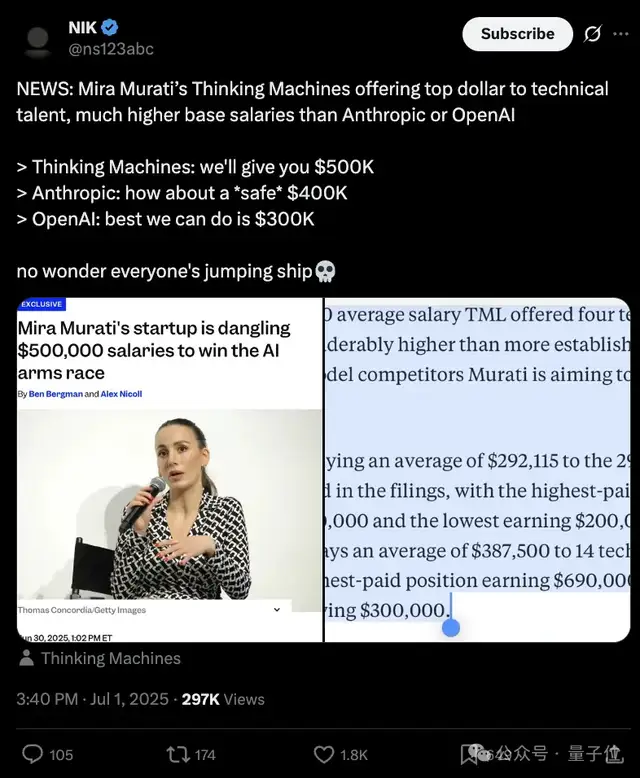Open the highlighted salary text image
This screenshot has height=778, width=640.
coord(478,469)
